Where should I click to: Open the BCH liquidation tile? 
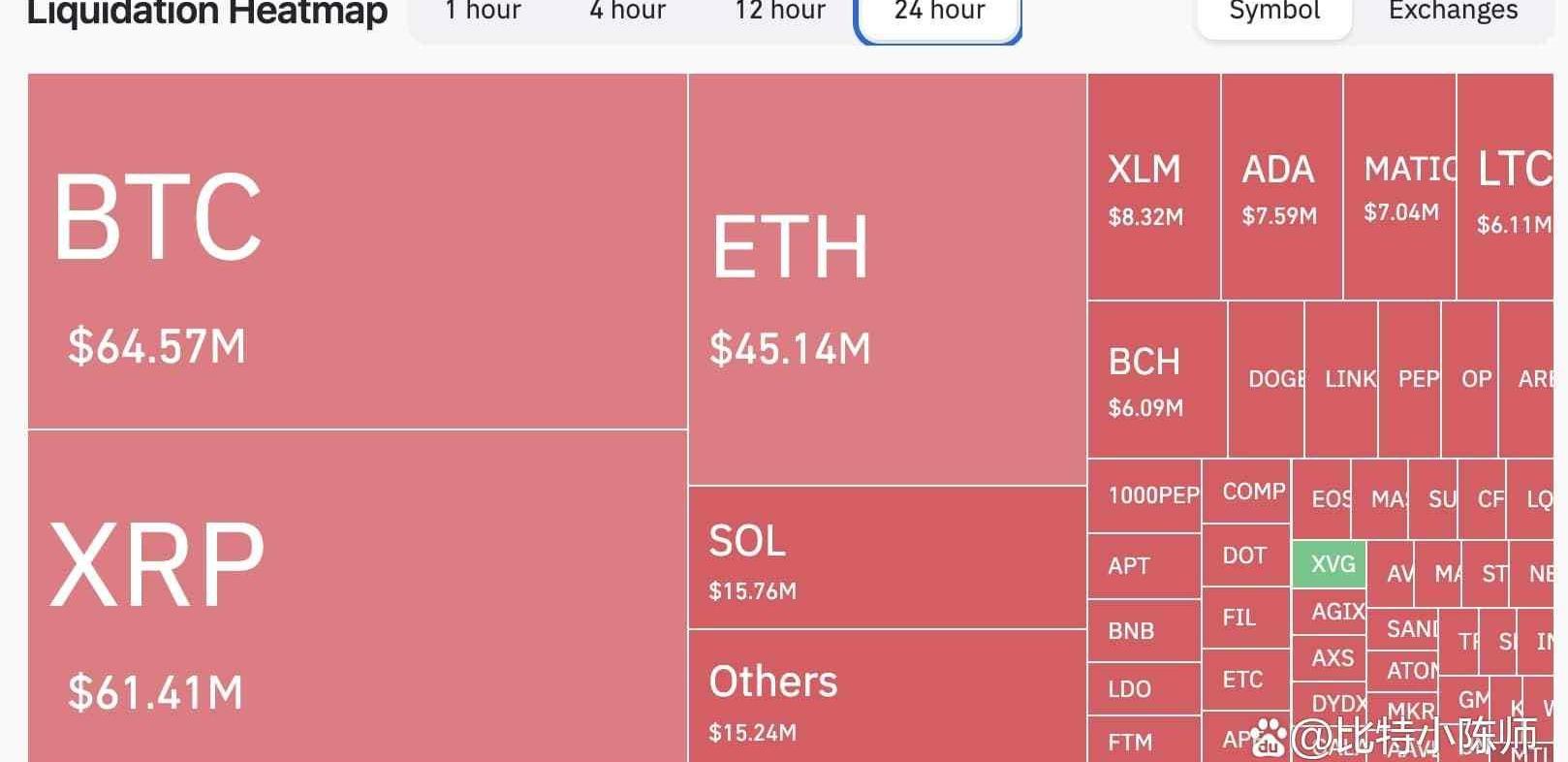pos(1156,379)
